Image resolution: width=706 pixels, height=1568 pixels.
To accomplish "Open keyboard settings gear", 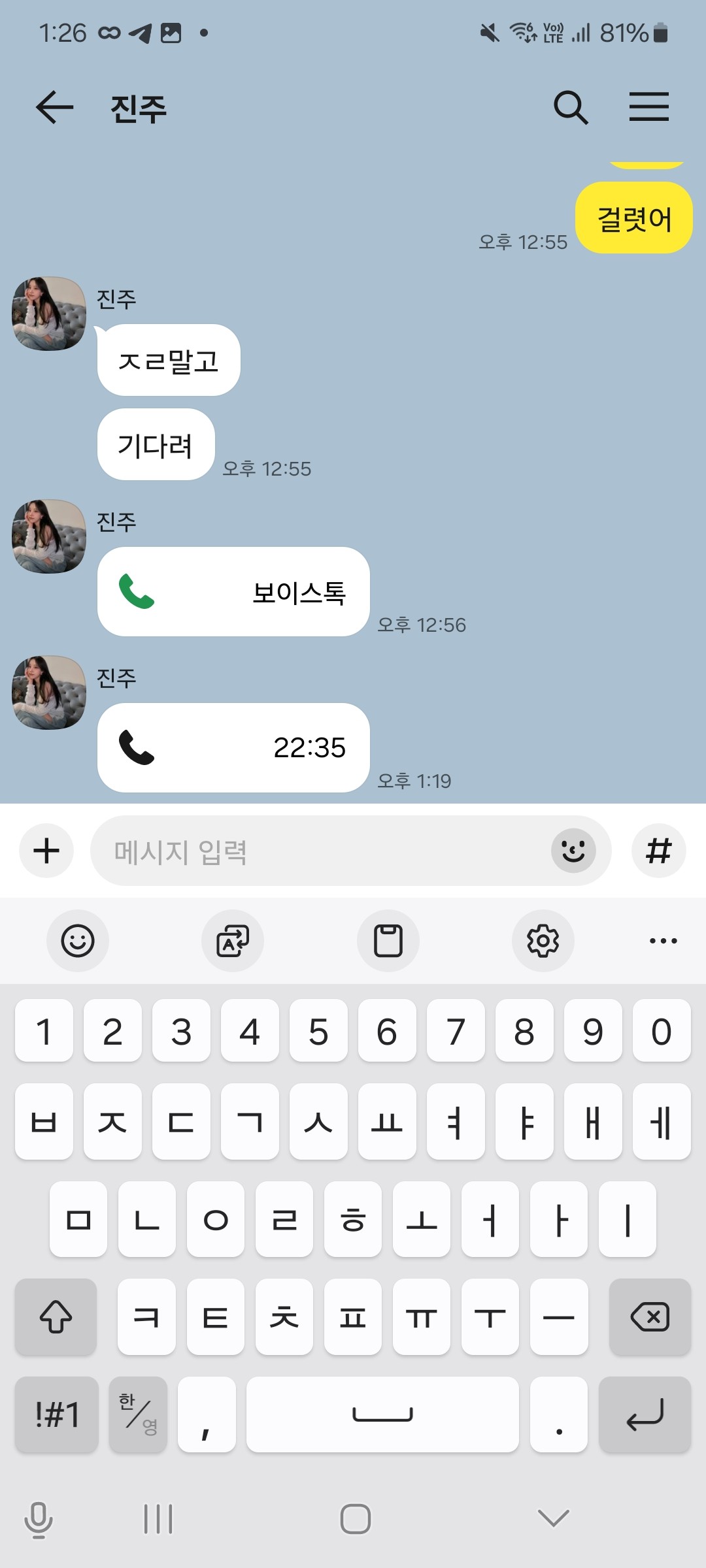I will click(x=543, y=941).
